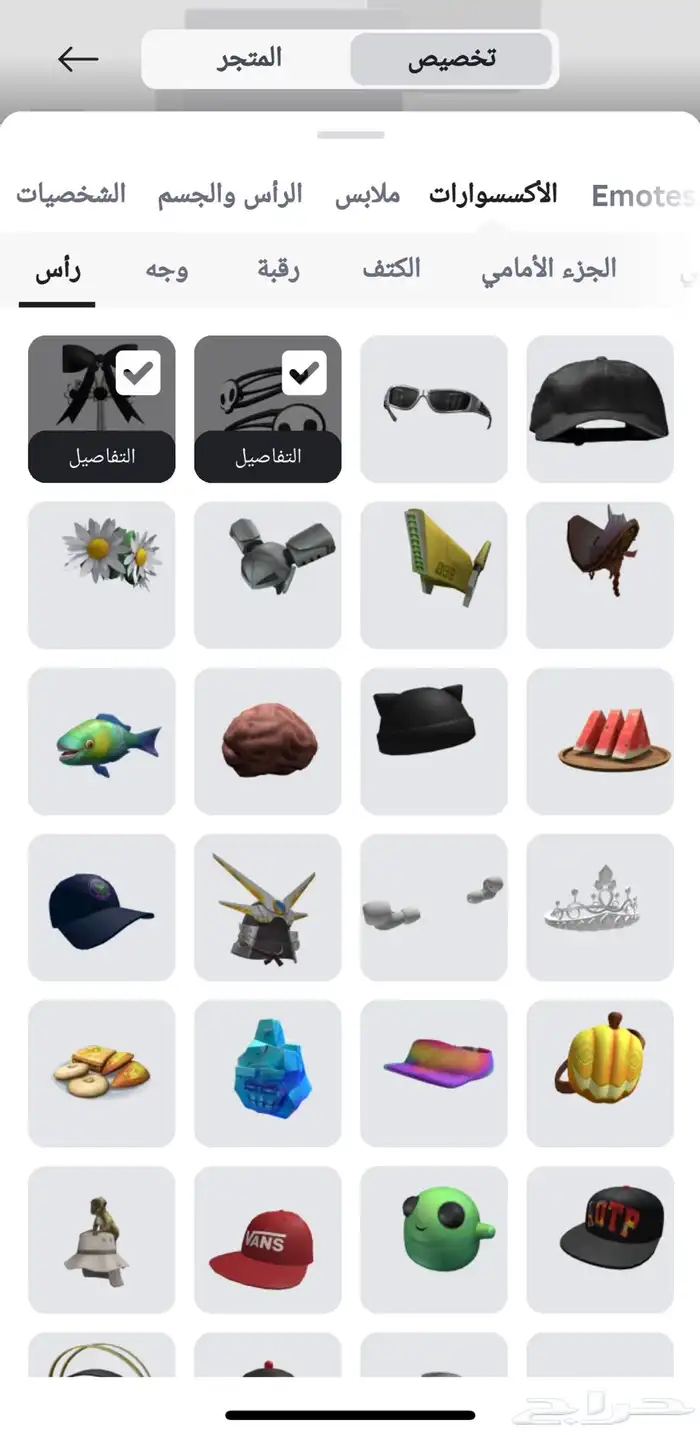Select the الجزء الأمامي sub-tab
700x1435 pixels.
[548, 270]
